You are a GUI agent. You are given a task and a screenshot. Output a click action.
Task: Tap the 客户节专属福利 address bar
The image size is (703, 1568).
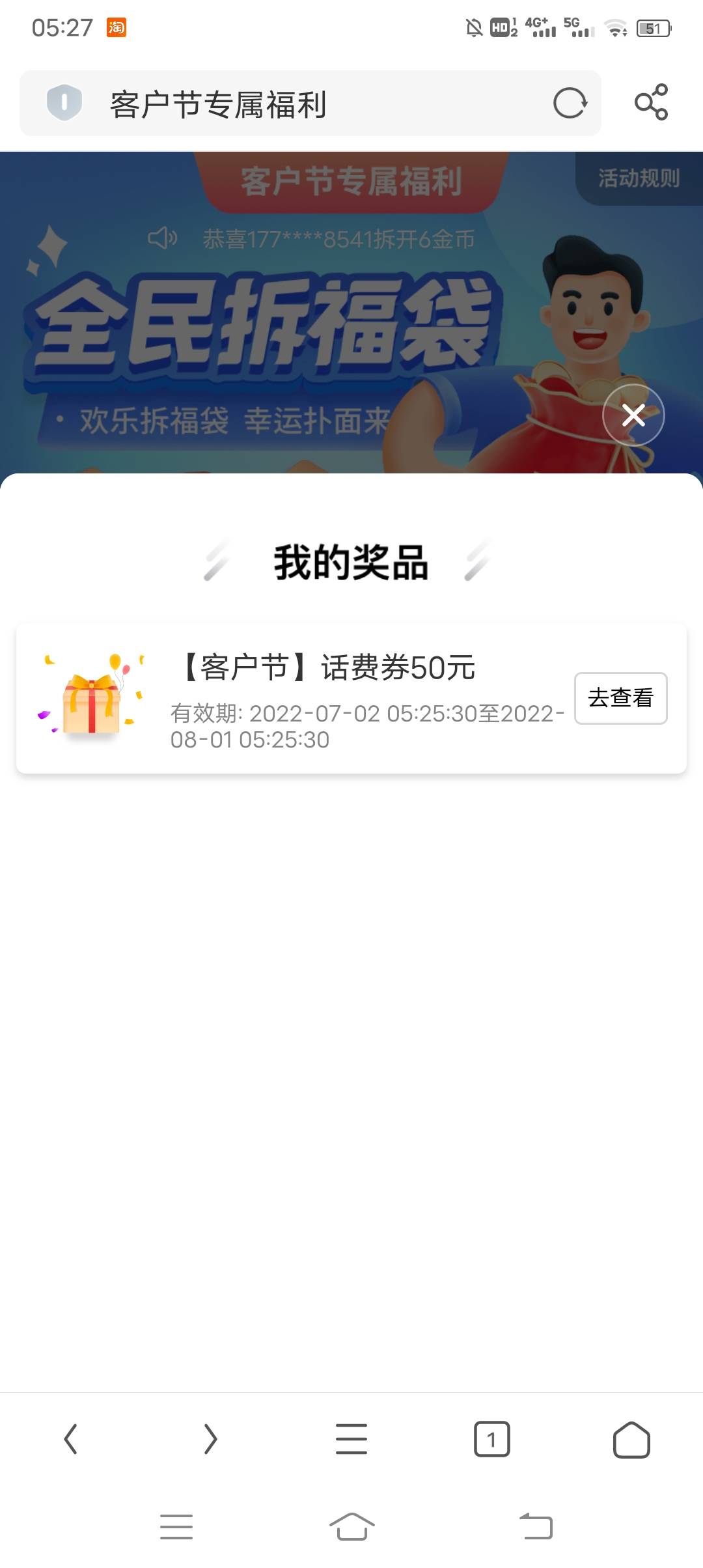pos(293,104)
